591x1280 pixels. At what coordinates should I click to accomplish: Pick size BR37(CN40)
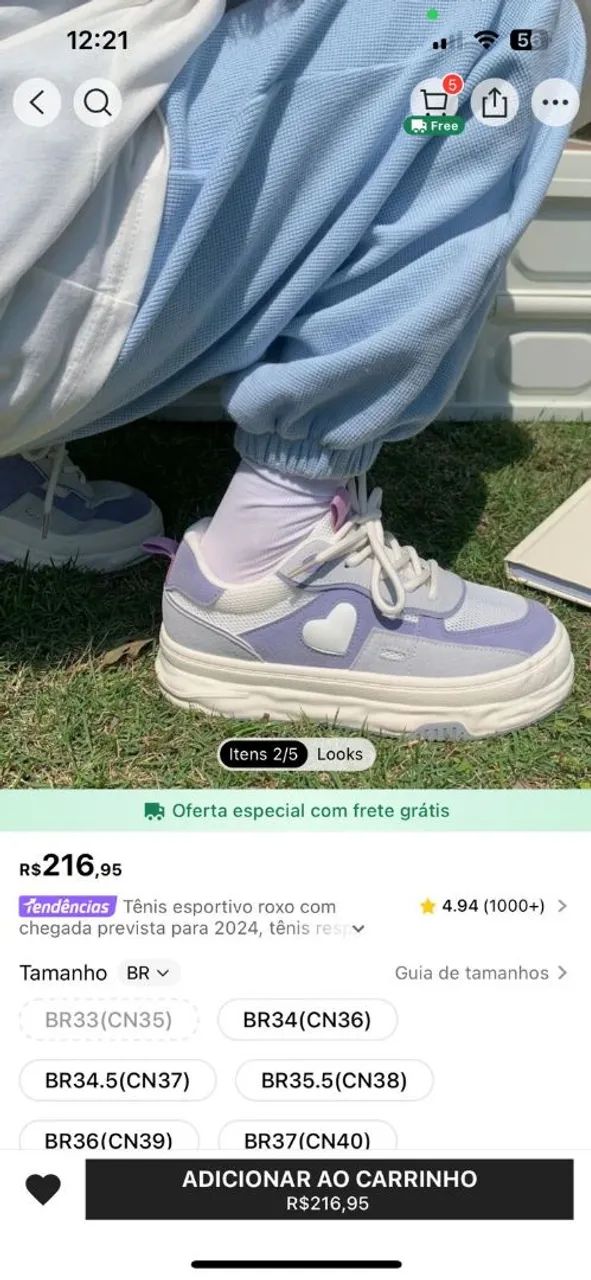click(307, 1138)
